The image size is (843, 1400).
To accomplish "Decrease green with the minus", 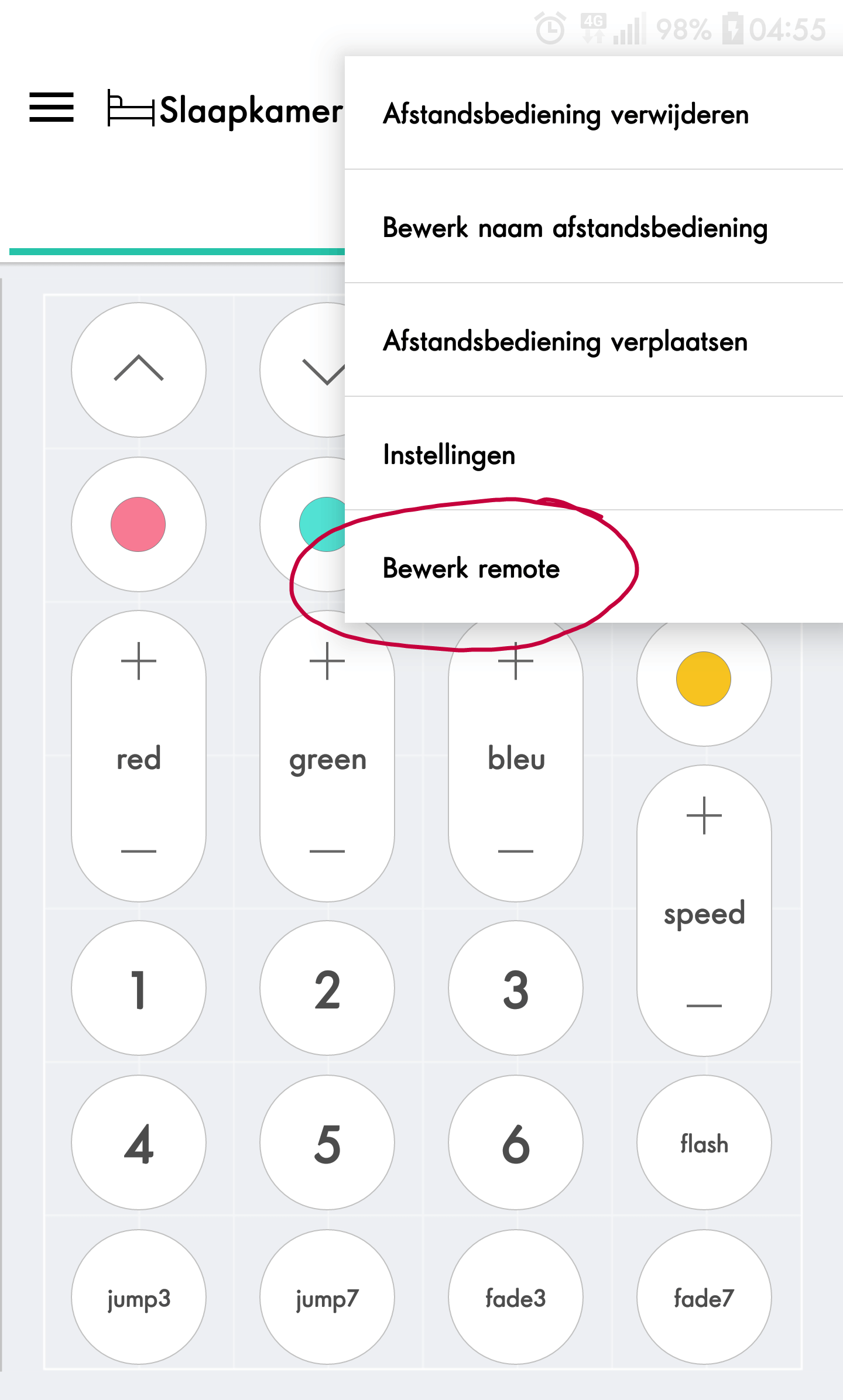I will coord(327,850).
